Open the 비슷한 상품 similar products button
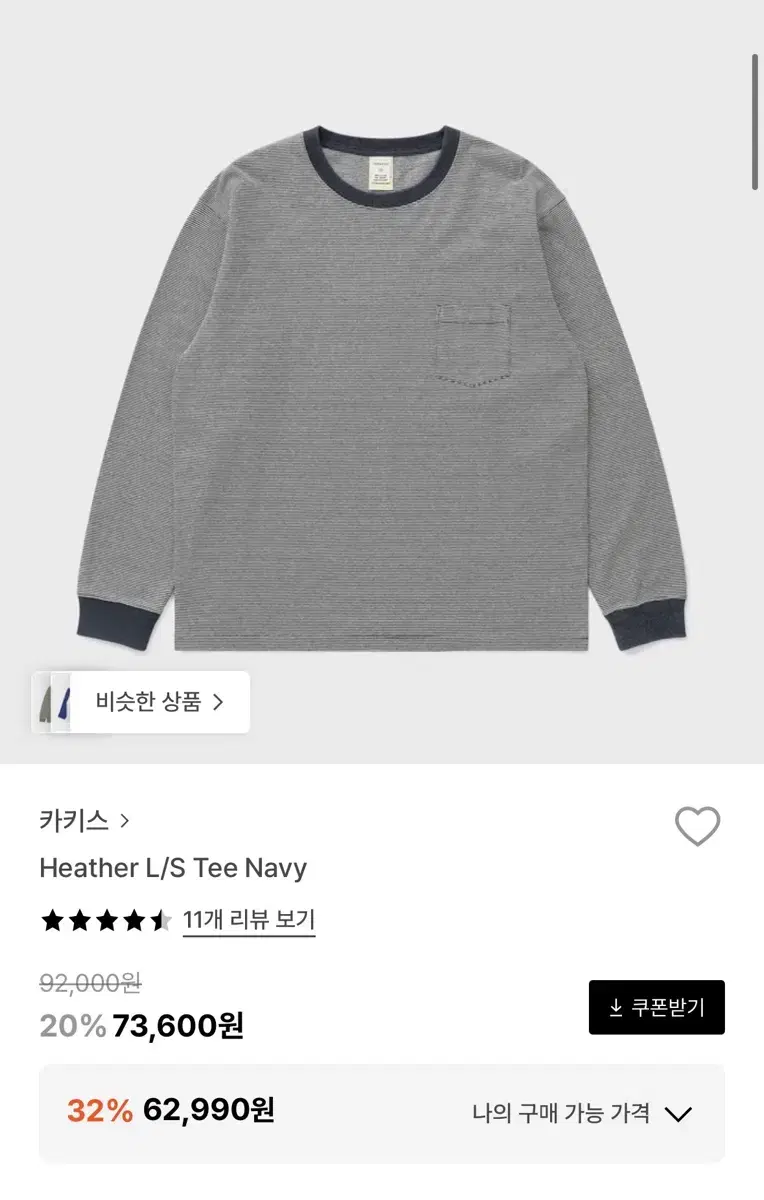Screen dimensions: 764x1200 click(x=150, y=702)
